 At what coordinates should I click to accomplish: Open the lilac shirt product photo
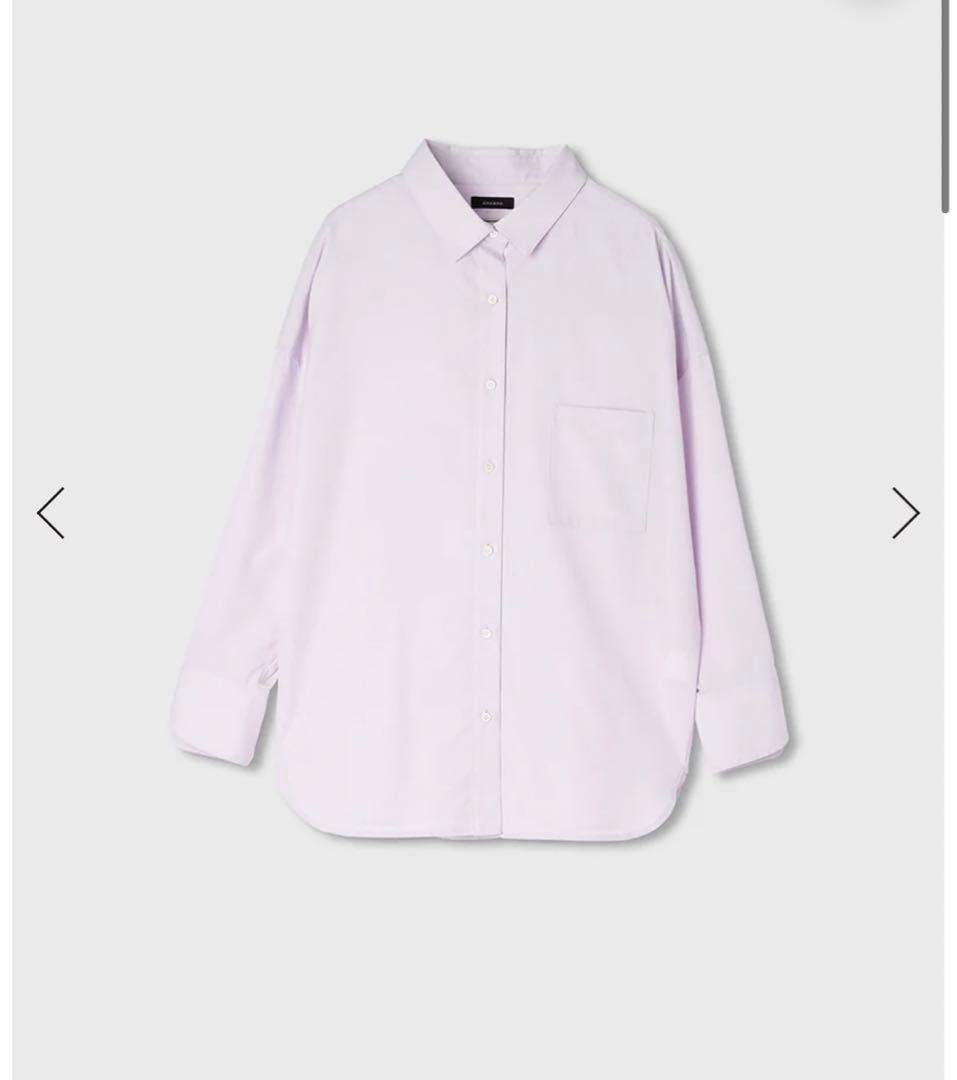478,490
